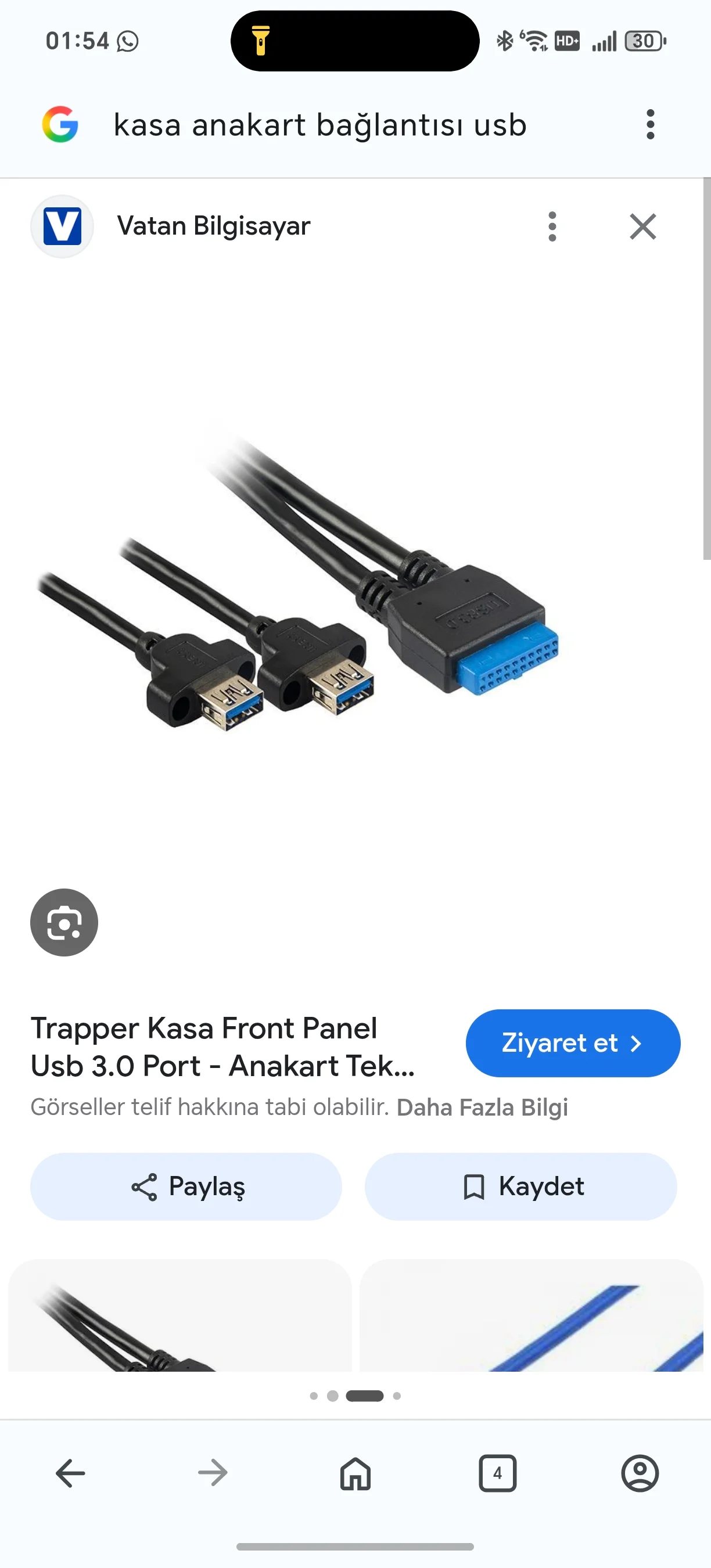Image resolution: width=711 pixels, height=1568 pixels.
Task: Tap Ziyaret et to visit site
Action: point(572,1042)
